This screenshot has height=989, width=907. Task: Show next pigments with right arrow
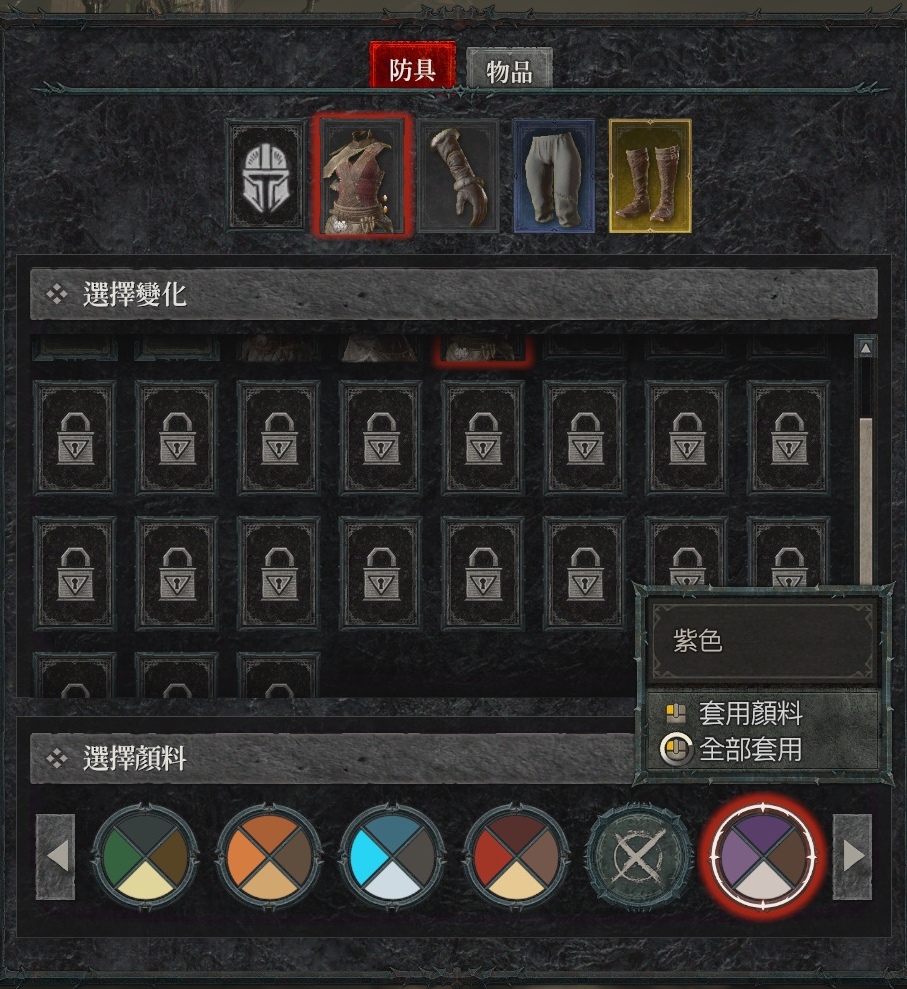point(851,856)
